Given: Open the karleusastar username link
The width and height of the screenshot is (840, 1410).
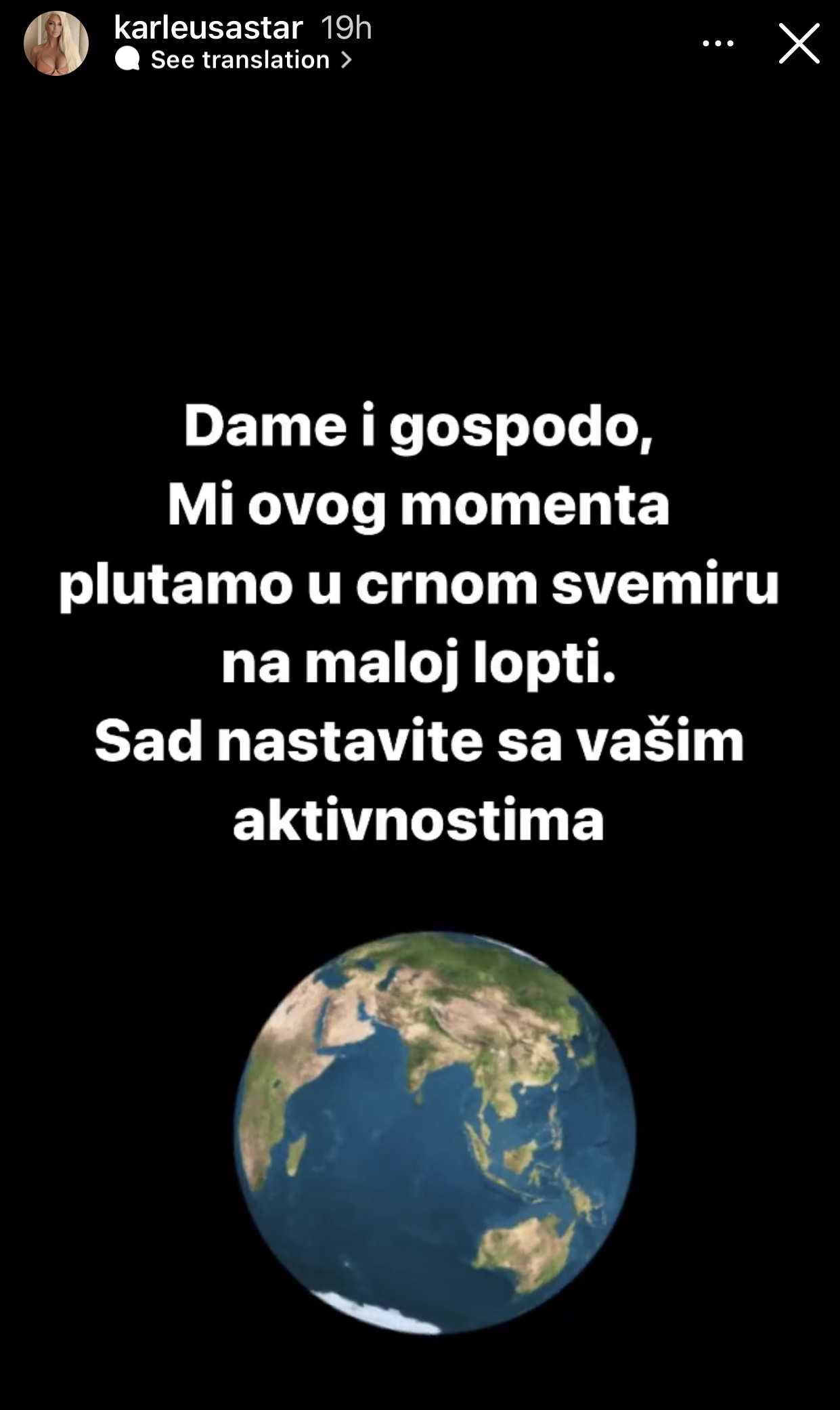Looking at the screenshot, I should [208, 28].
